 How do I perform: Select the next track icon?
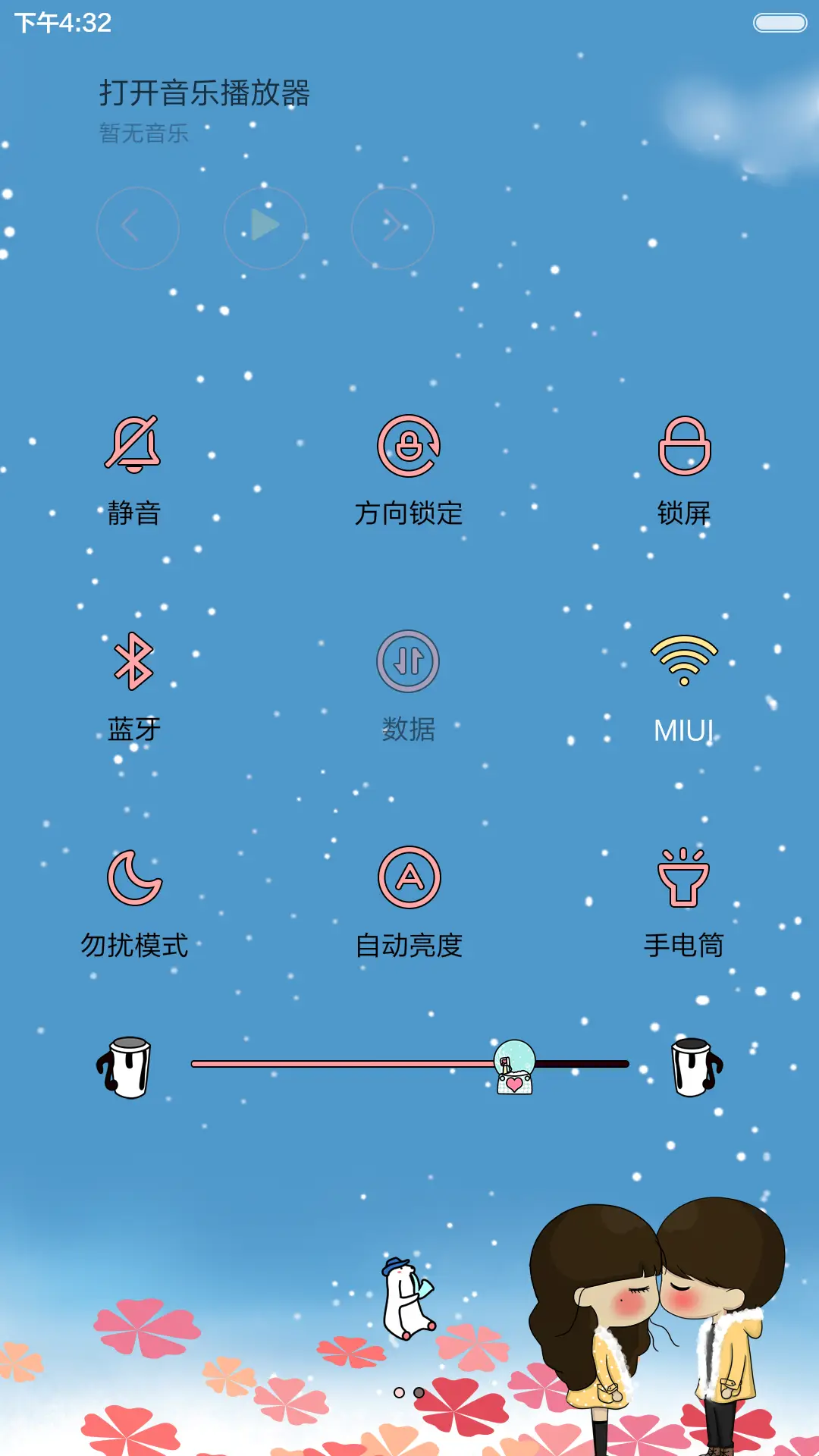(391, 227)
